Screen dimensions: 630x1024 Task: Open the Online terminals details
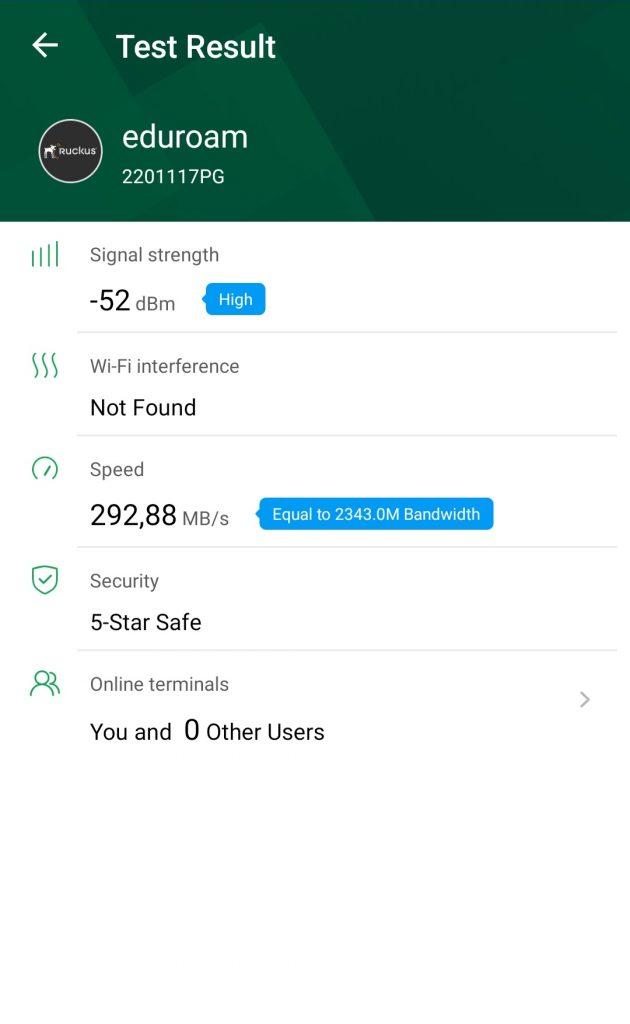(x=585, y=700)
